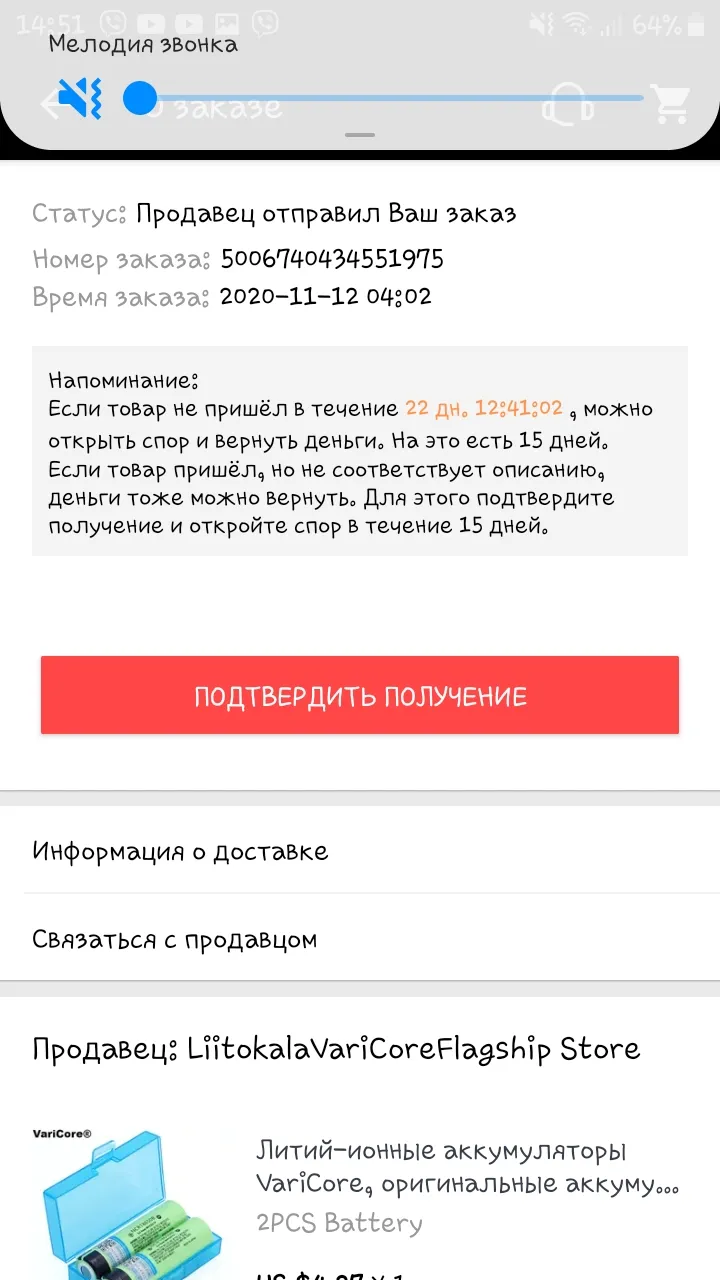Tap the muted ringtone icon in volume panel
720x1280 pixels.
[79, 98]
